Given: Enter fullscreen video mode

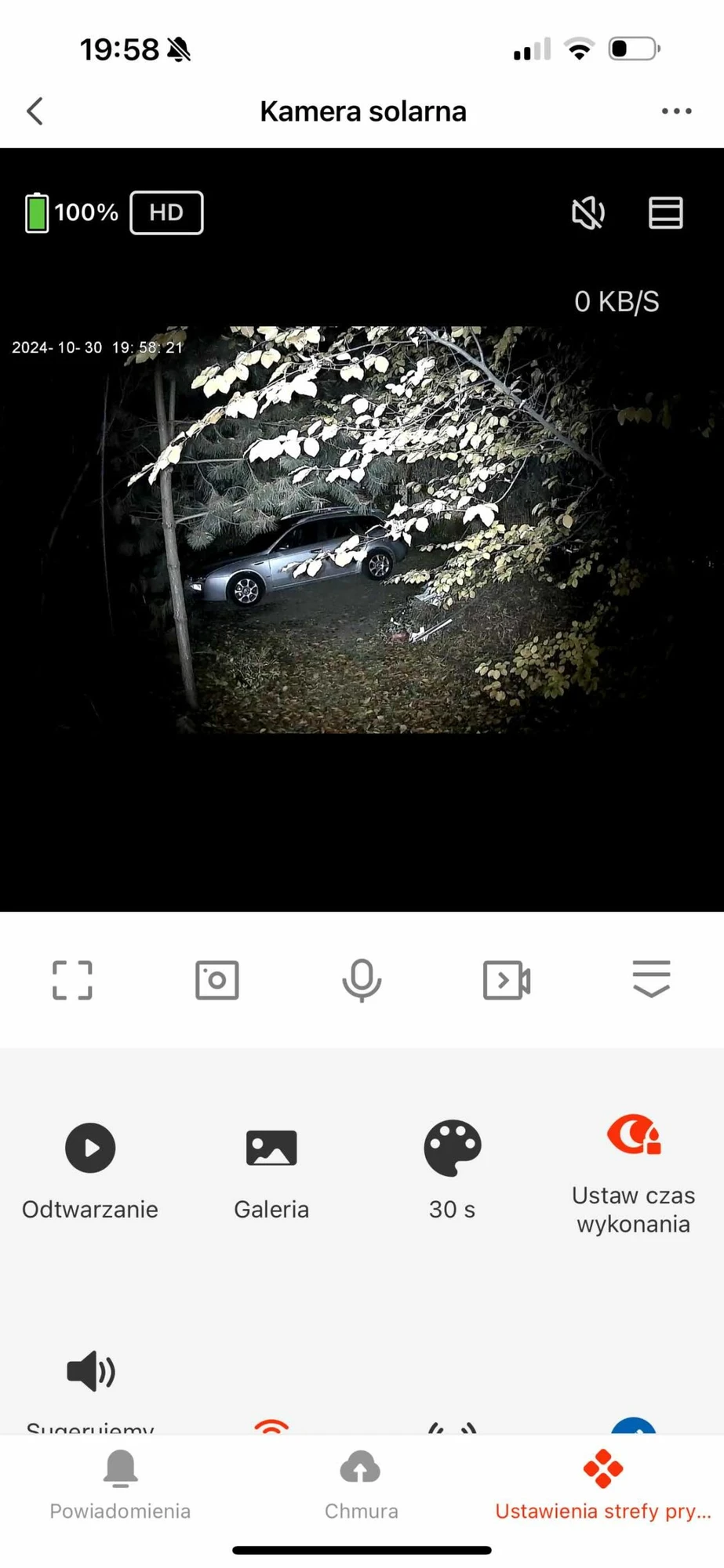Looking at the screenshot, I should coord(72,980).
